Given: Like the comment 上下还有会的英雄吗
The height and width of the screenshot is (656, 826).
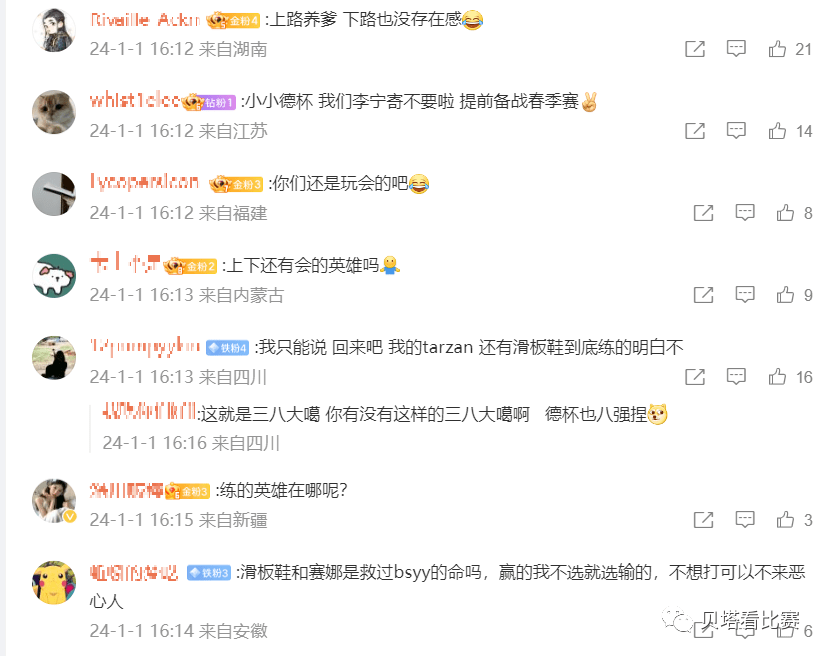Looking at the screenshot, I should [x=786, y=295].
